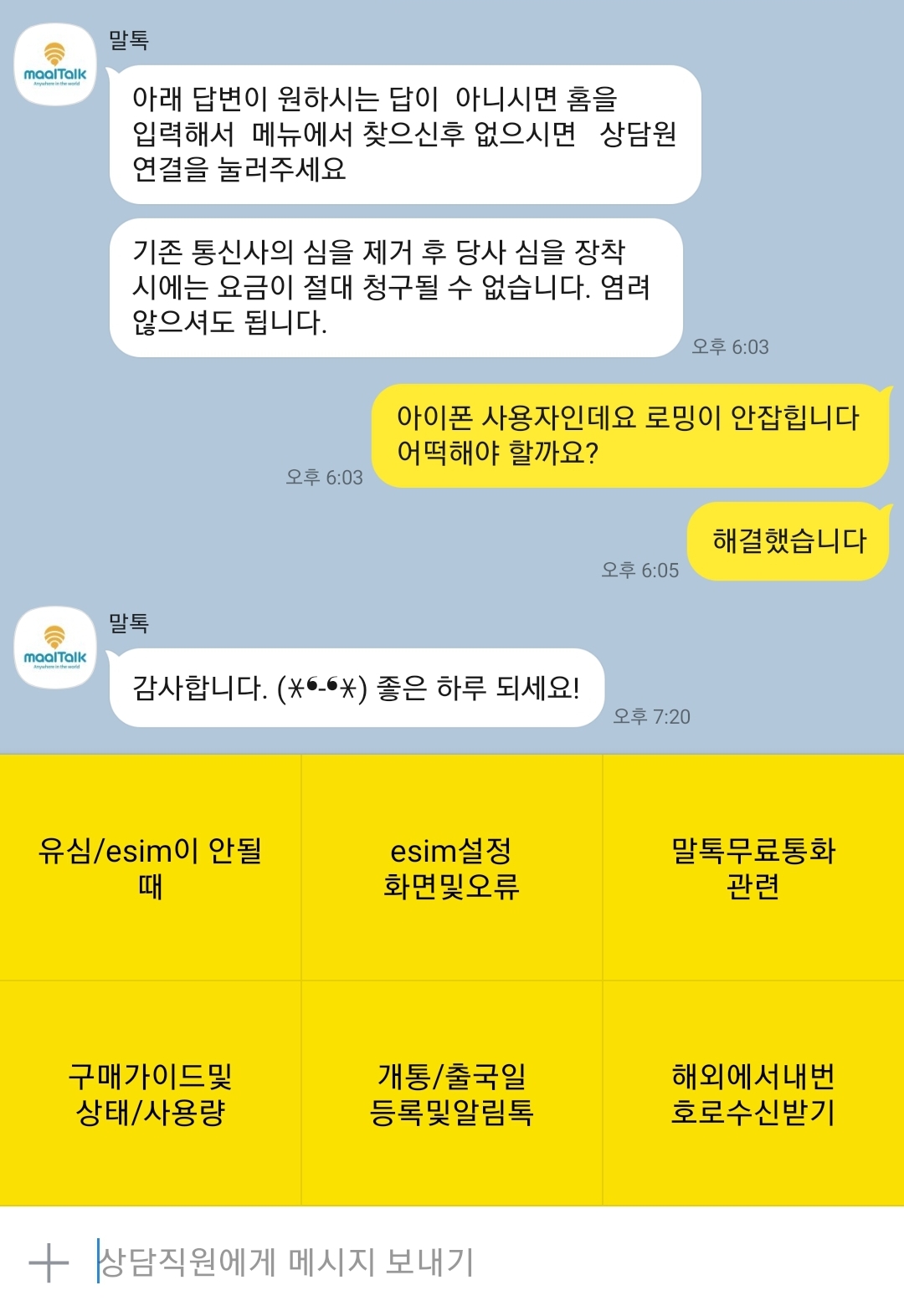Image resolution: width=904 pixels, height=1316 pixels.
Task: Choose '말톡무료통화 관련' from the menu
Action: 753,868
